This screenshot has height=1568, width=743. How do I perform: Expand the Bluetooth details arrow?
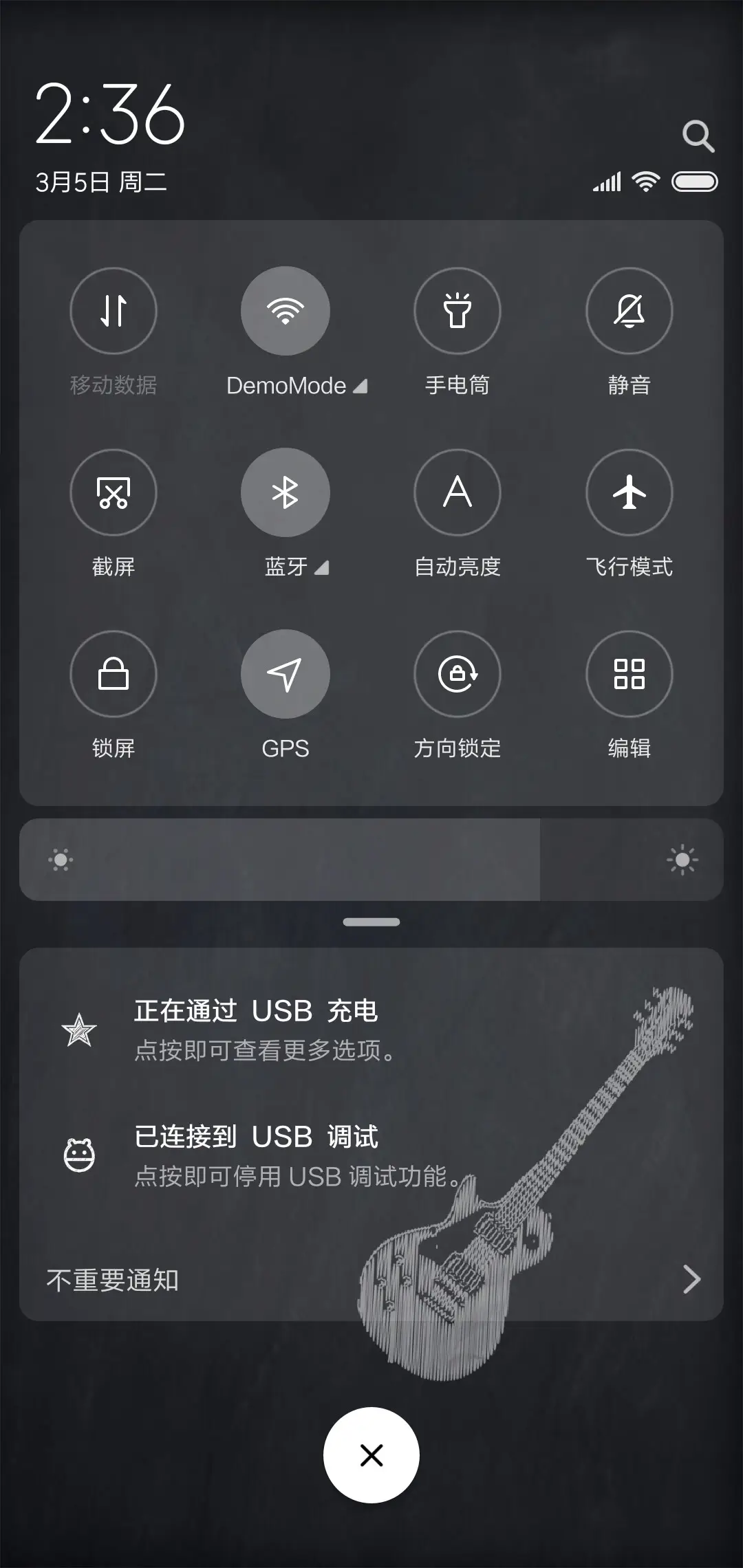tap(321, 568)
